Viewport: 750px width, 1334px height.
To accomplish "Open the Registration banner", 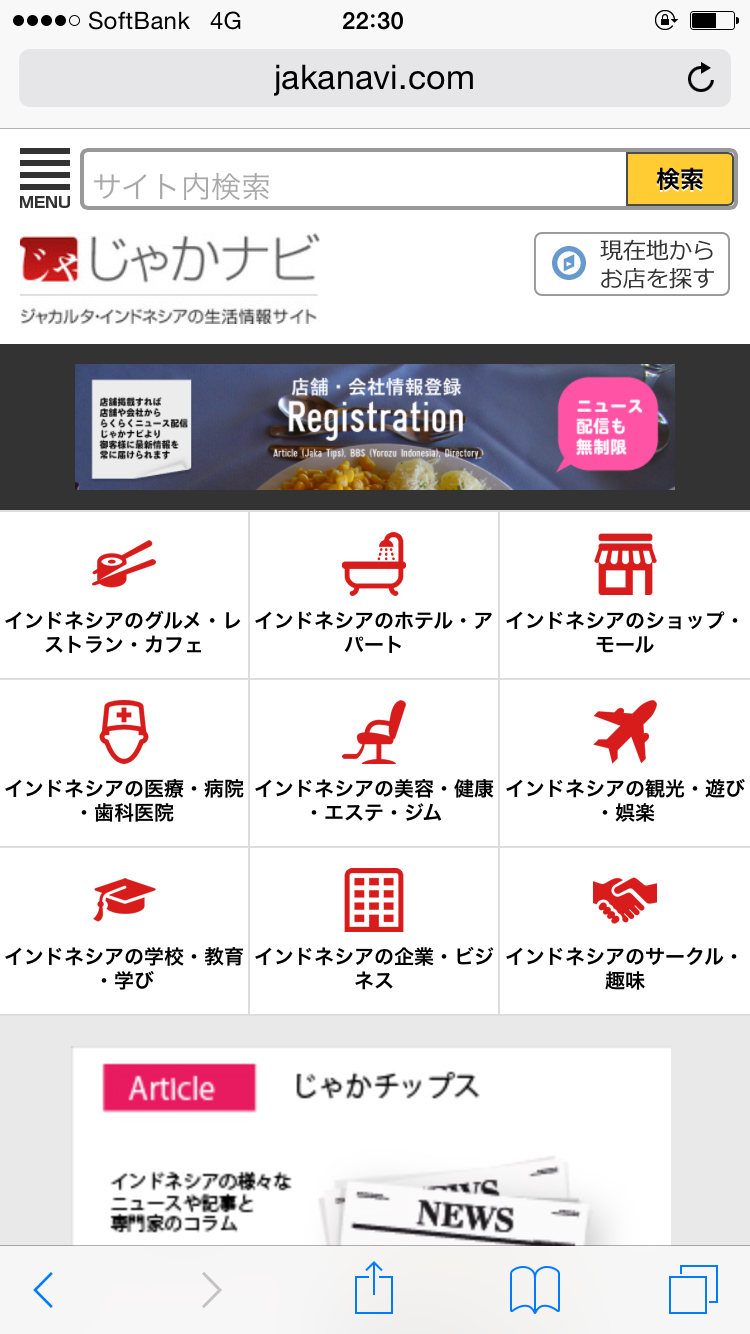I will [374, 427].
